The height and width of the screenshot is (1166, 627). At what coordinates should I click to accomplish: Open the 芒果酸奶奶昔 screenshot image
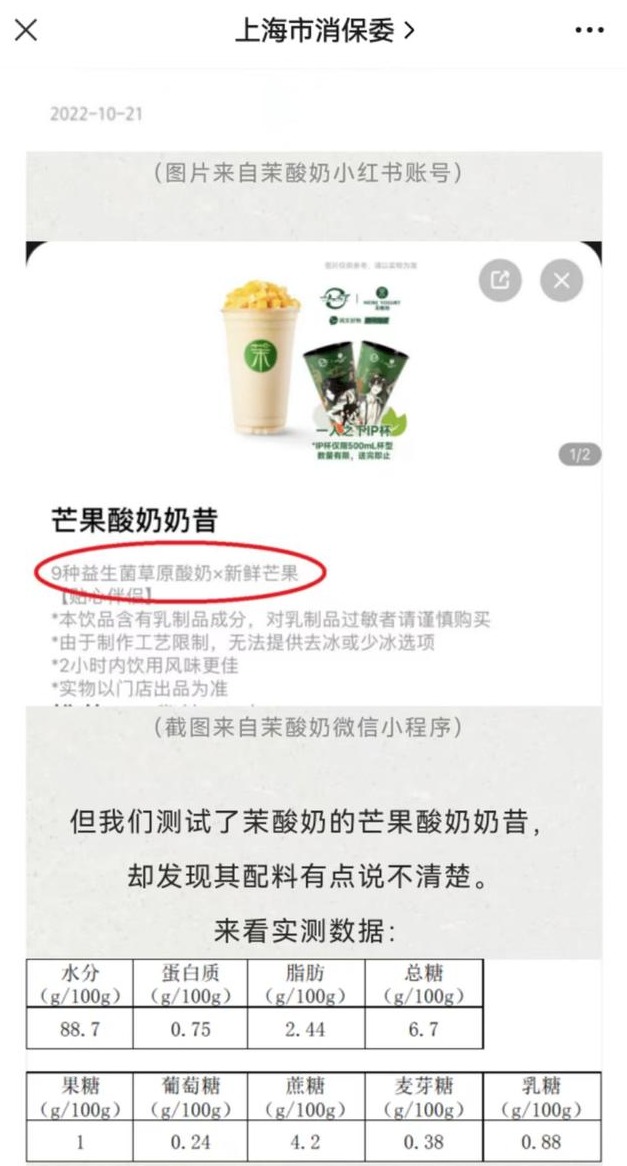[313, 470]
